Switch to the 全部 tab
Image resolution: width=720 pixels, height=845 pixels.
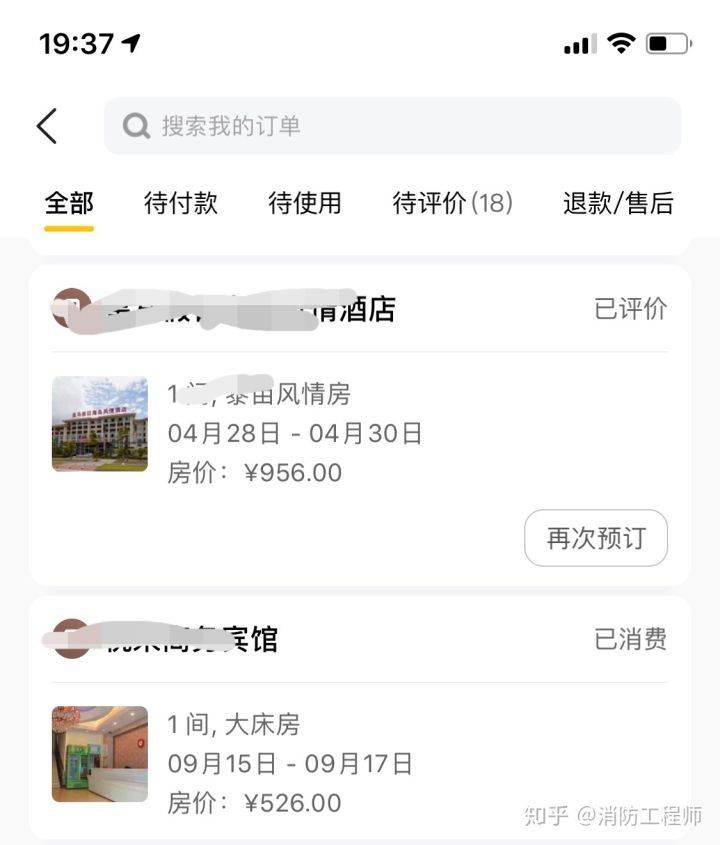coord(69,203)
